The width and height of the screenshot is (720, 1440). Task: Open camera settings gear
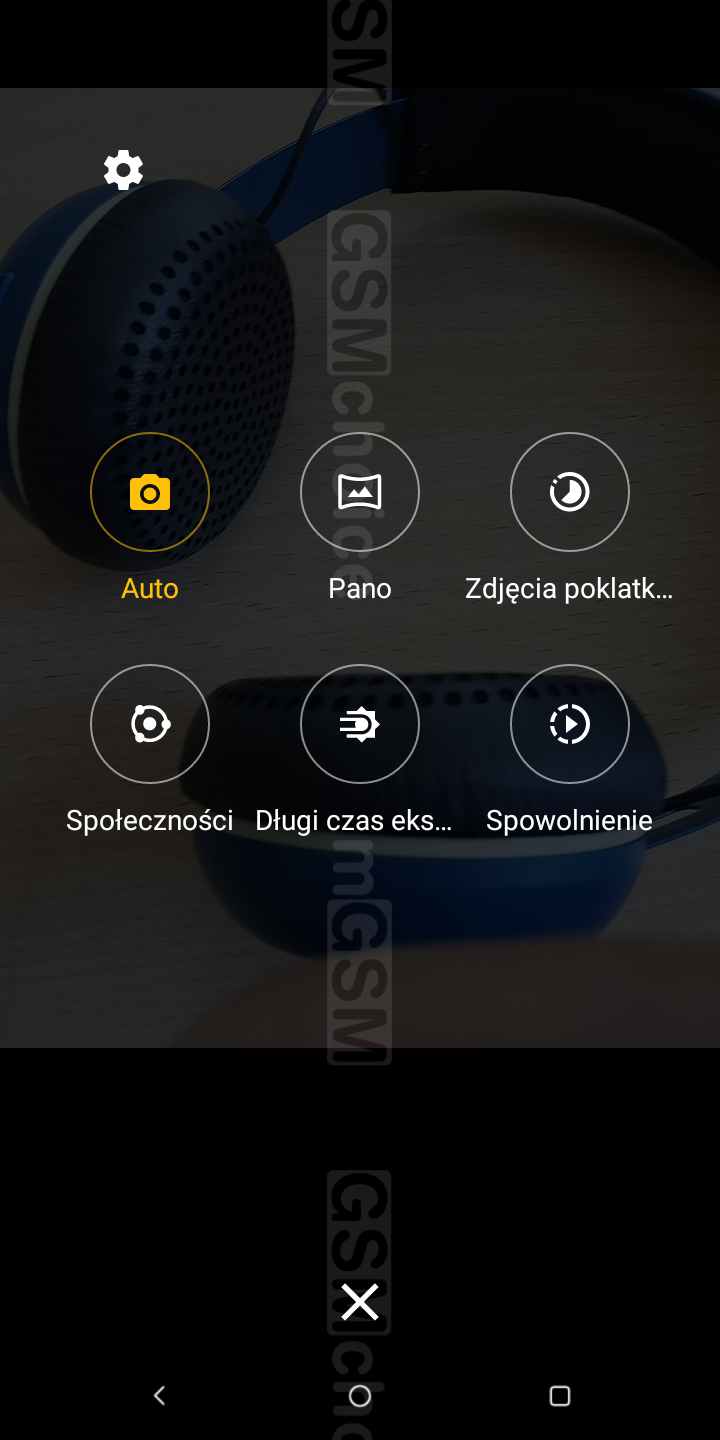123,170
